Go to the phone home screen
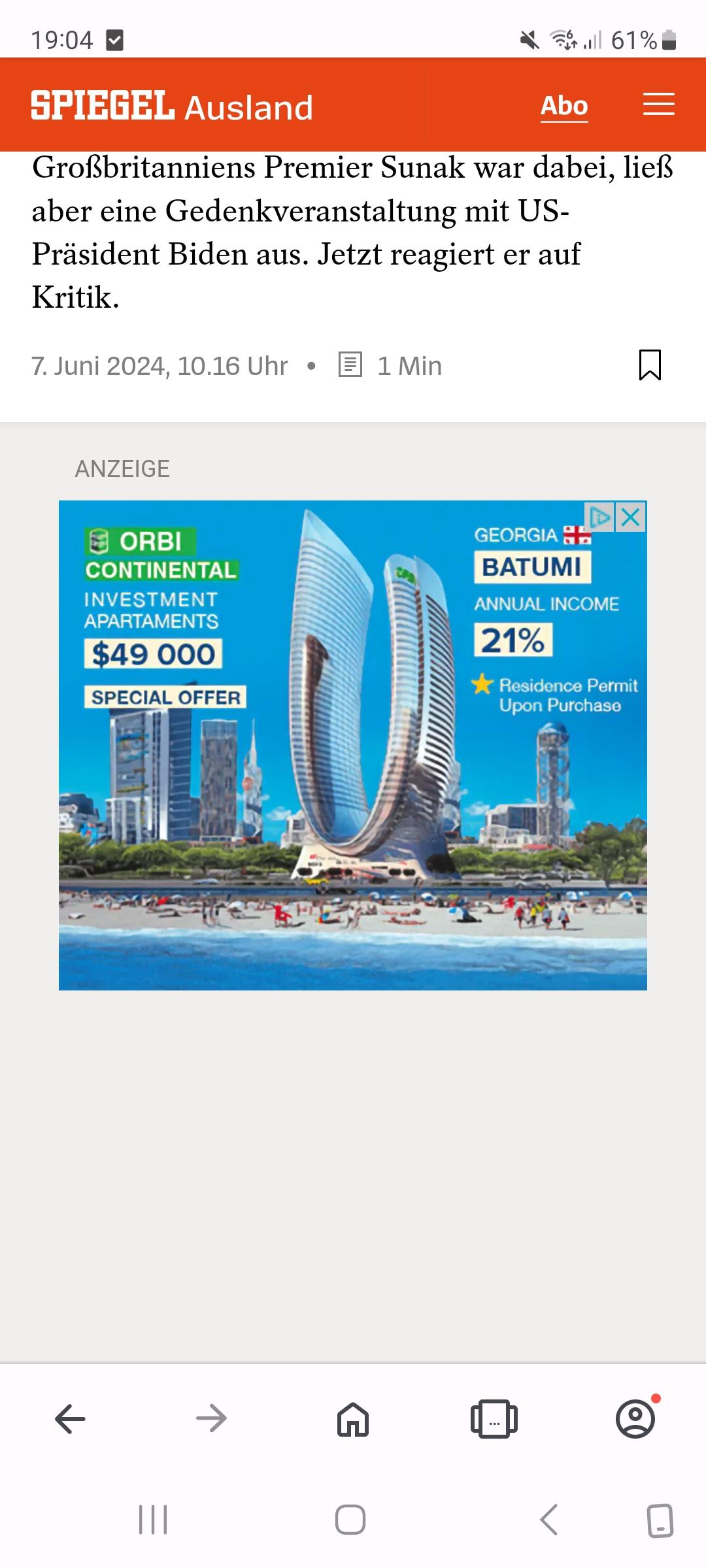This screenshot has width=706, height=1568. pyautogui.click(x=350, y=1520)
